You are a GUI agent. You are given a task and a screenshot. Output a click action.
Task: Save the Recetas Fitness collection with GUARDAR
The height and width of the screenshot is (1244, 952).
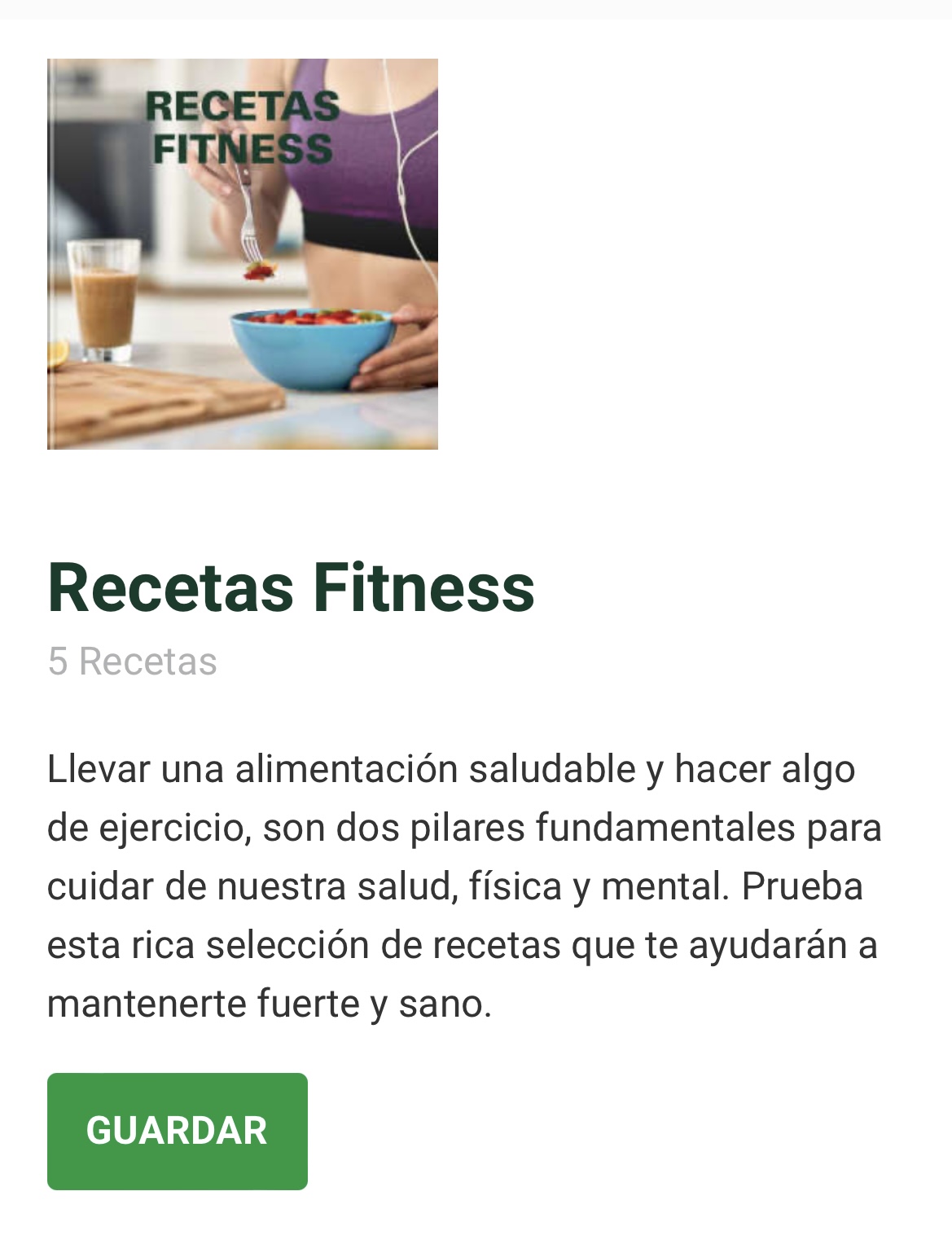coord(177,1130)
